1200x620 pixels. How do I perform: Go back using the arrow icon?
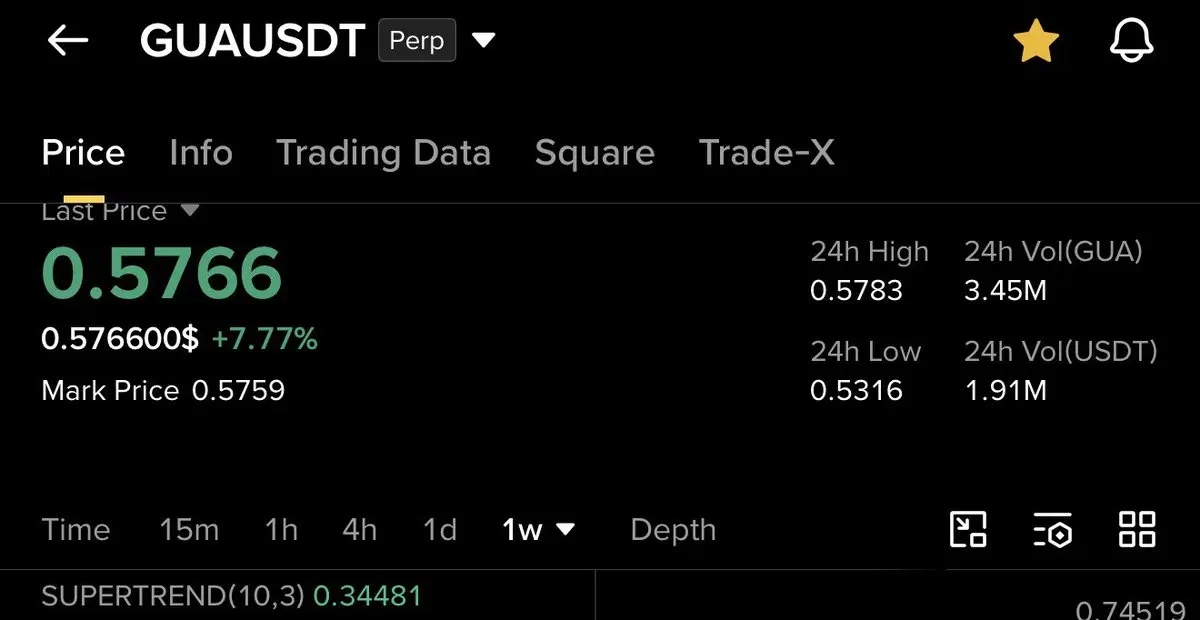(x=68, y=41)
